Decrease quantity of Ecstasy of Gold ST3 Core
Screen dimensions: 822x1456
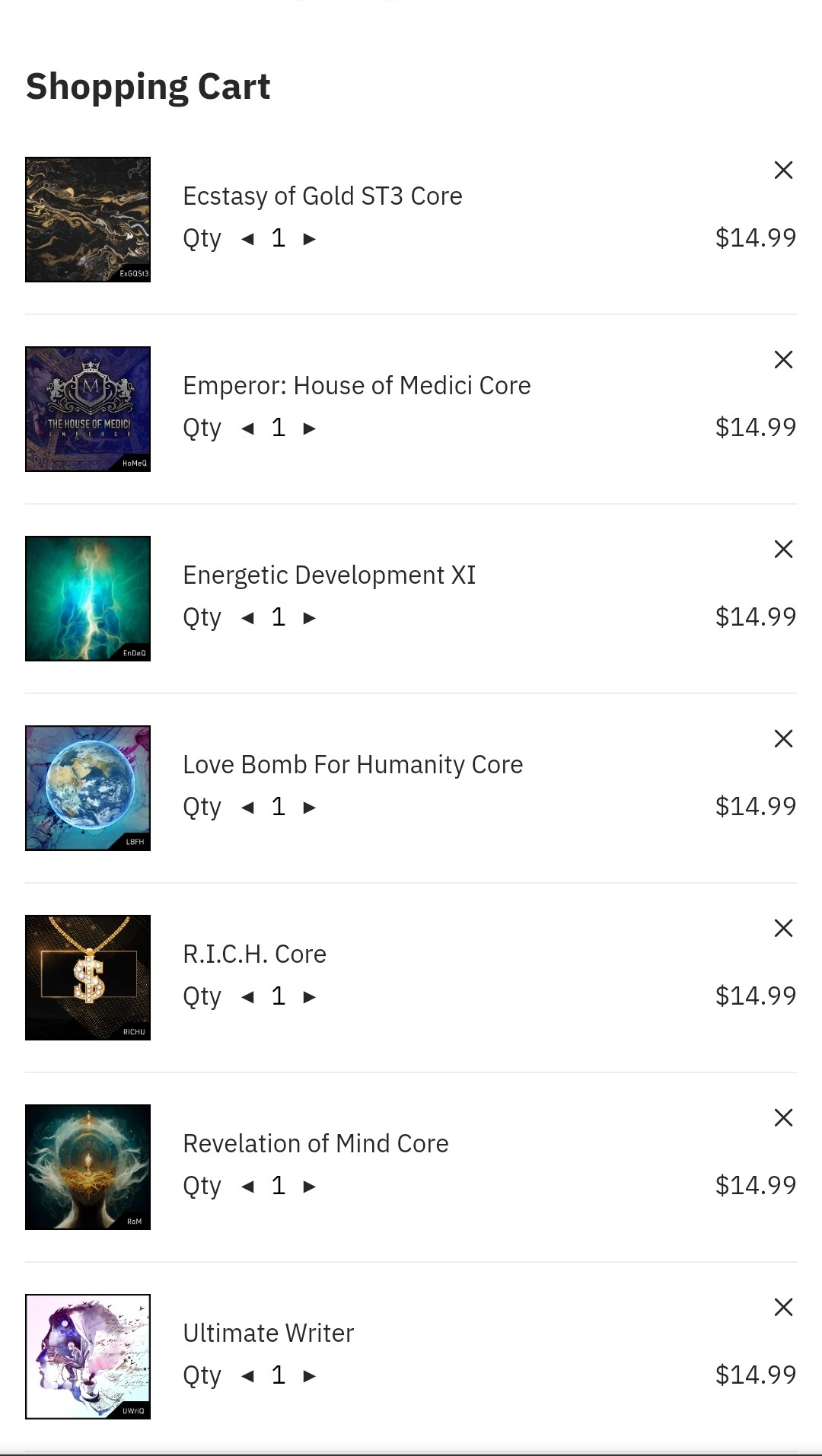click(247, 239)
